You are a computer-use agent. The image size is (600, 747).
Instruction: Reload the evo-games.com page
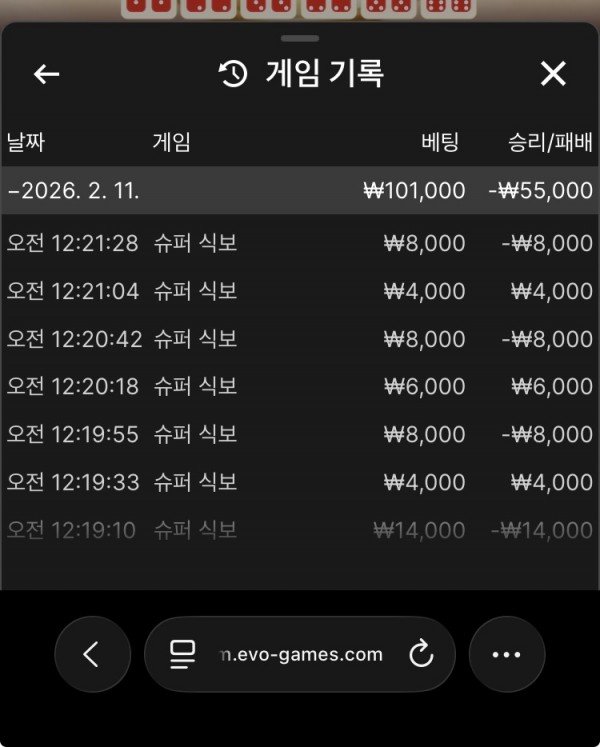pyautogui.click(x=421, y=655)
